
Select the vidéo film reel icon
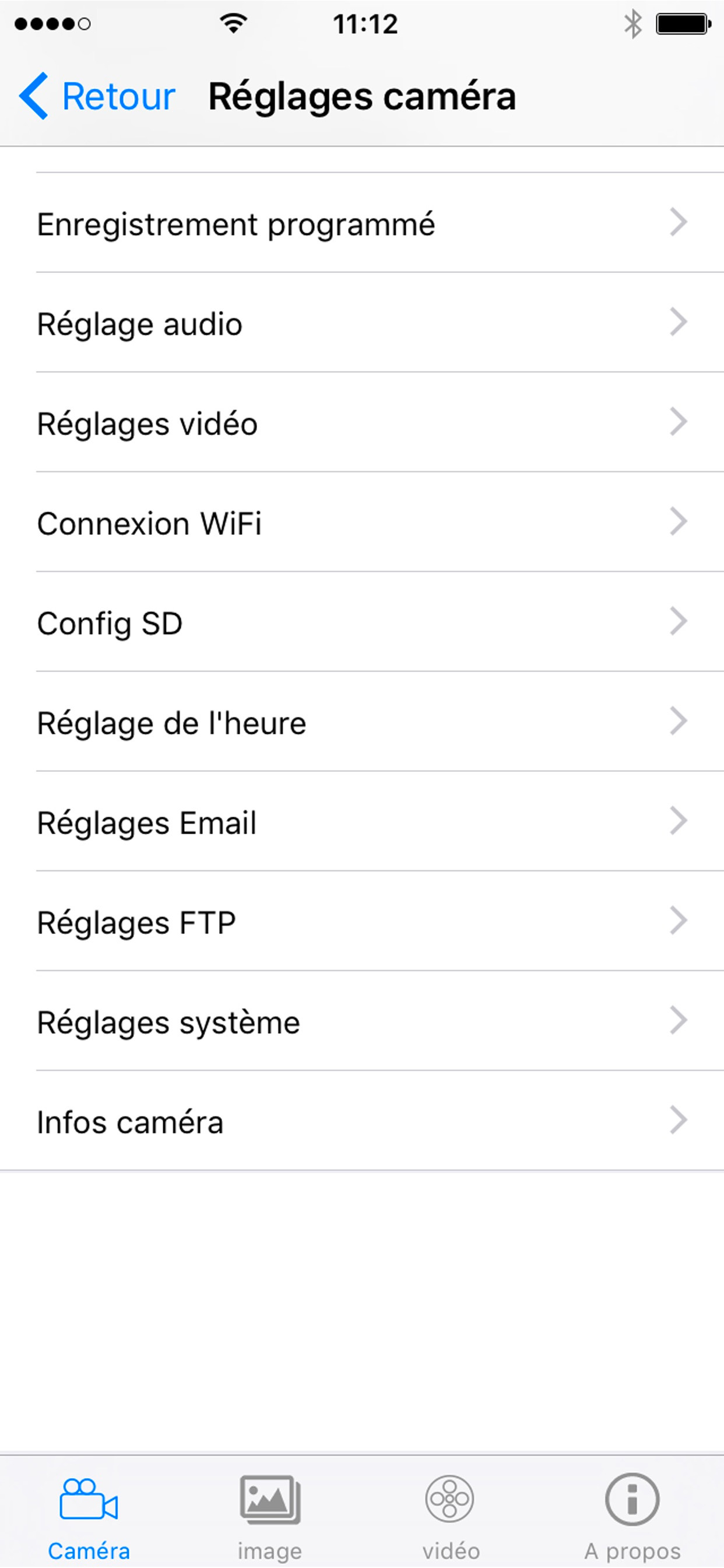point(450,1498)
